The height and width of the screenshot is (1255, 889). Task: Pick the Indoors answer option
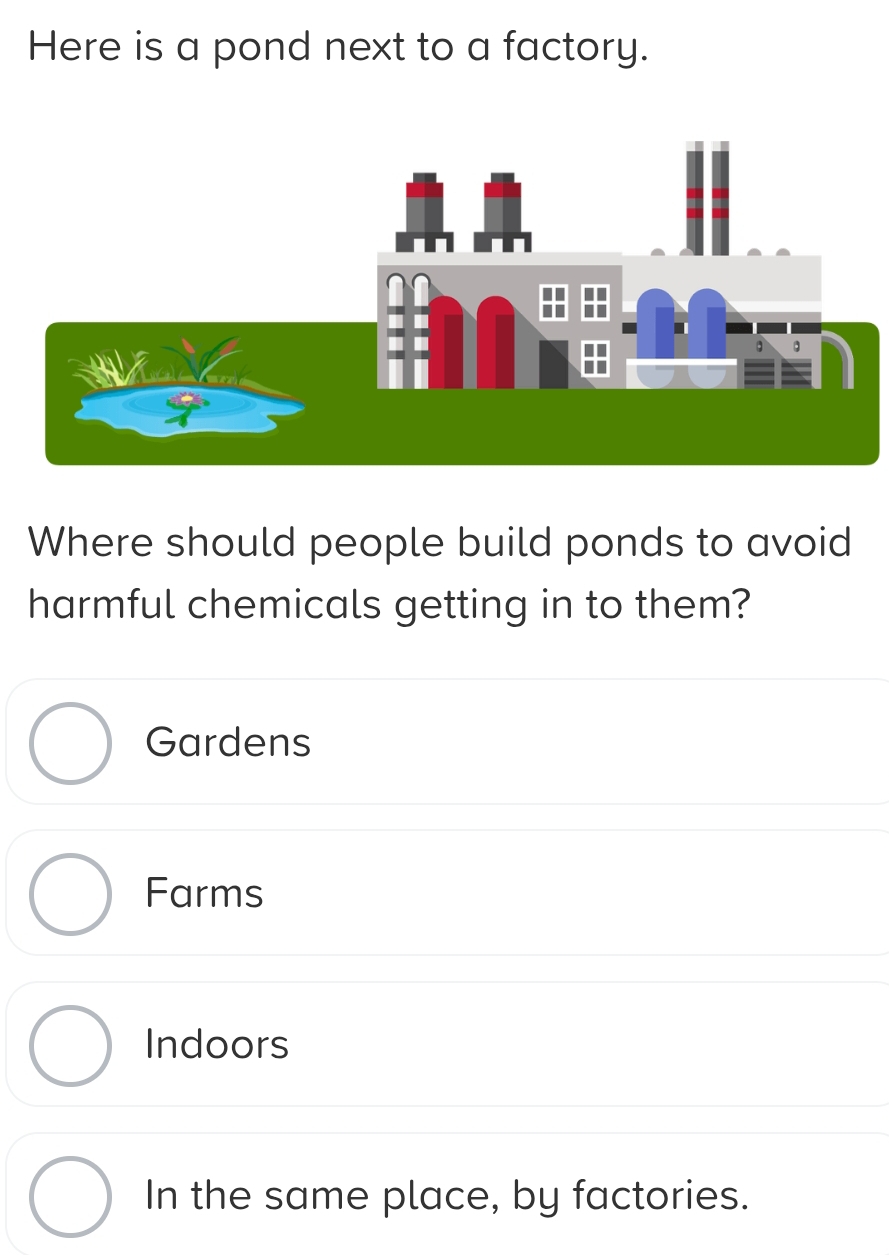[70, 1045]
